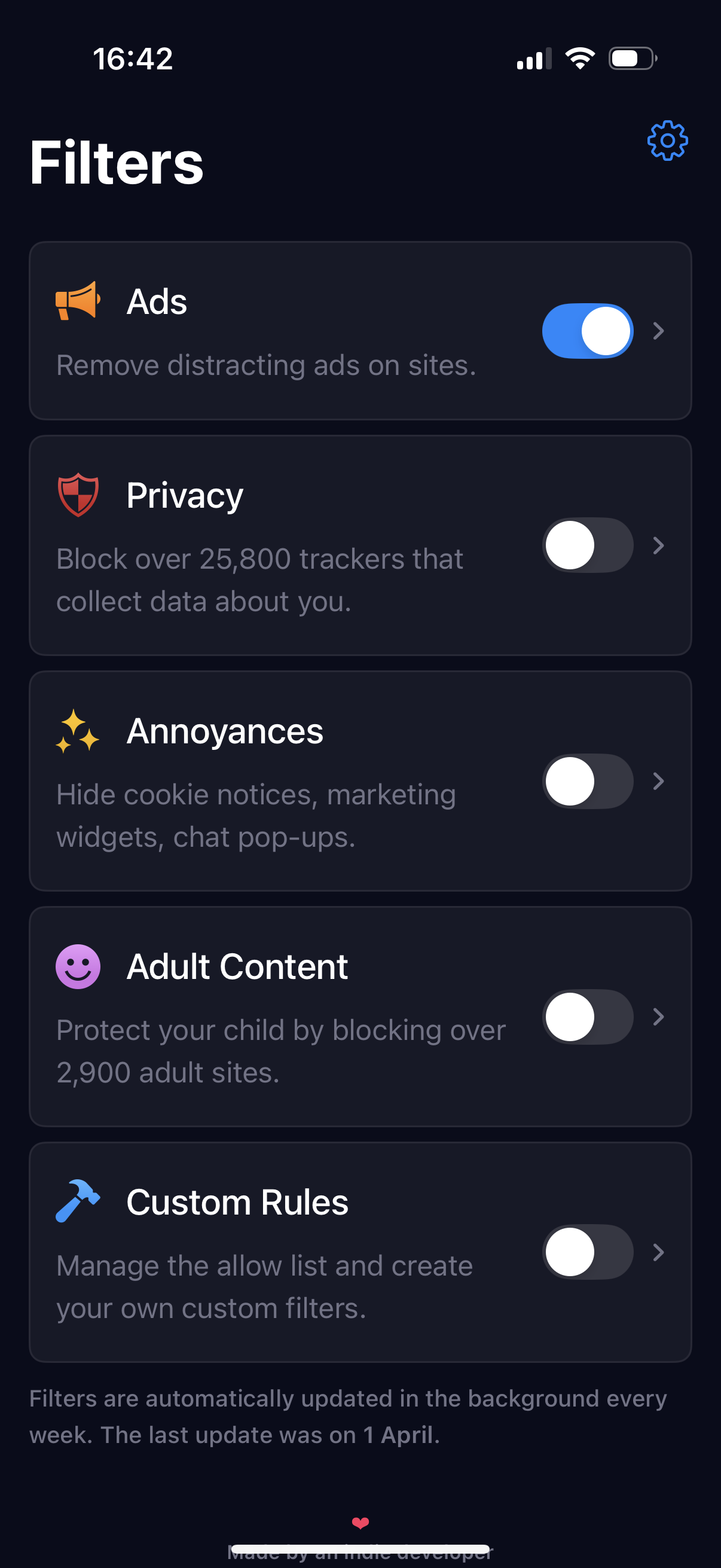Tap the chevron next to Privacy
Screen dimensions: 721x1568
click(x=658, y=545)
